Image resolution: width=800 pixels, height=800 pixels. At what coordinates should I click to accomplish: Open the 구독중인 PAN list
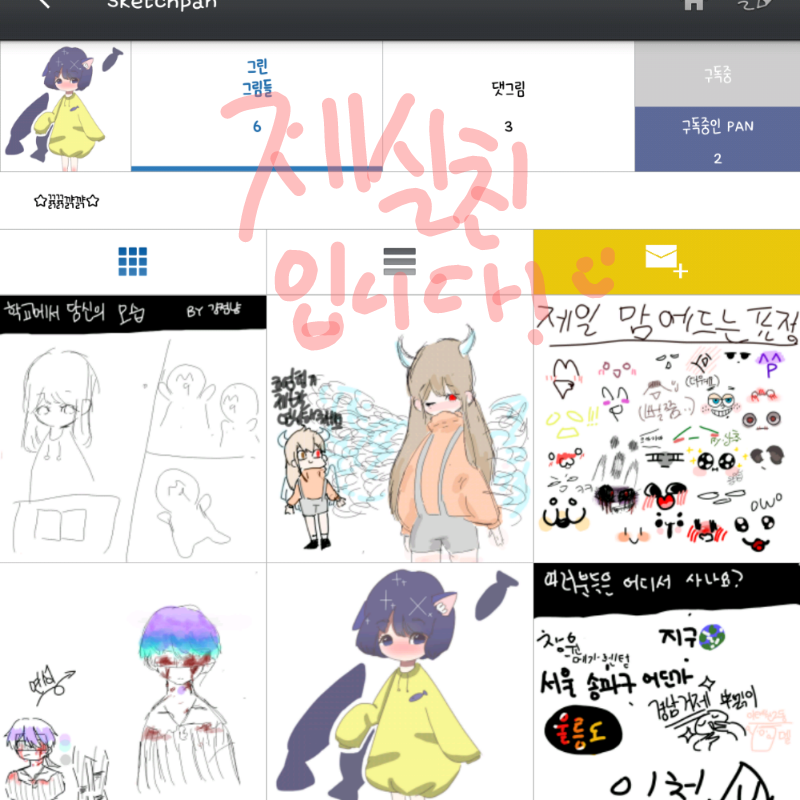click(x=717, y=139)
